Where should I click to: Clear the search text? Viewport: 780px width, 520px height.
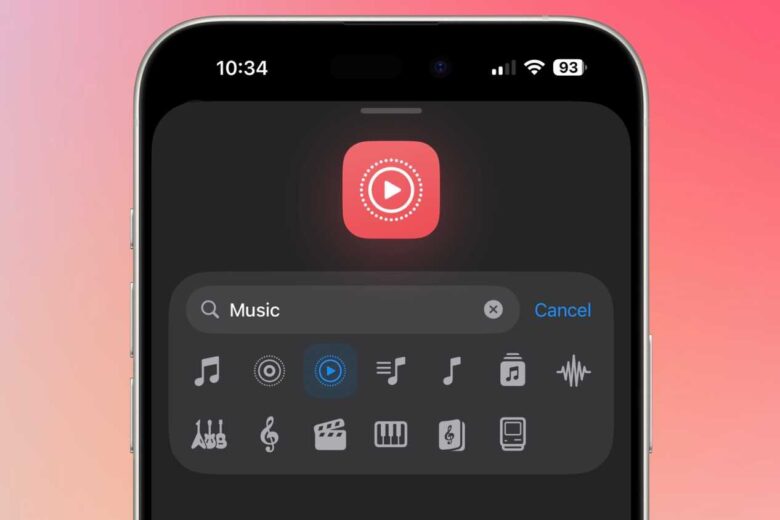(493, 310)
